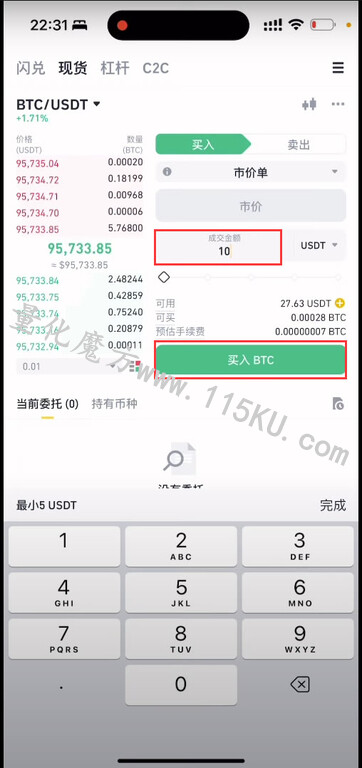Open the 市价单 order type dropdown

[250, 172]
